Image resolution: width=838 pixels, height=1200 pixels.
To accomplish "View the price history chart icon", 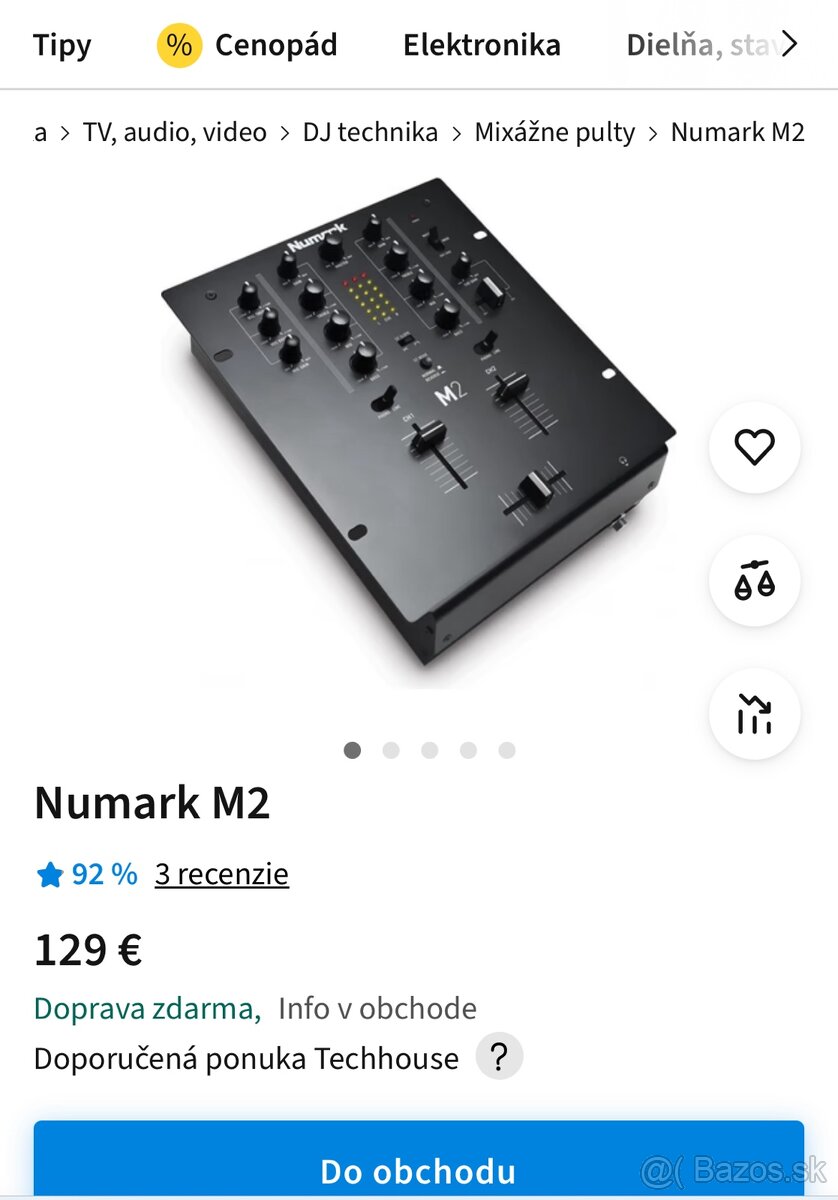I will (x=754, y=714).
